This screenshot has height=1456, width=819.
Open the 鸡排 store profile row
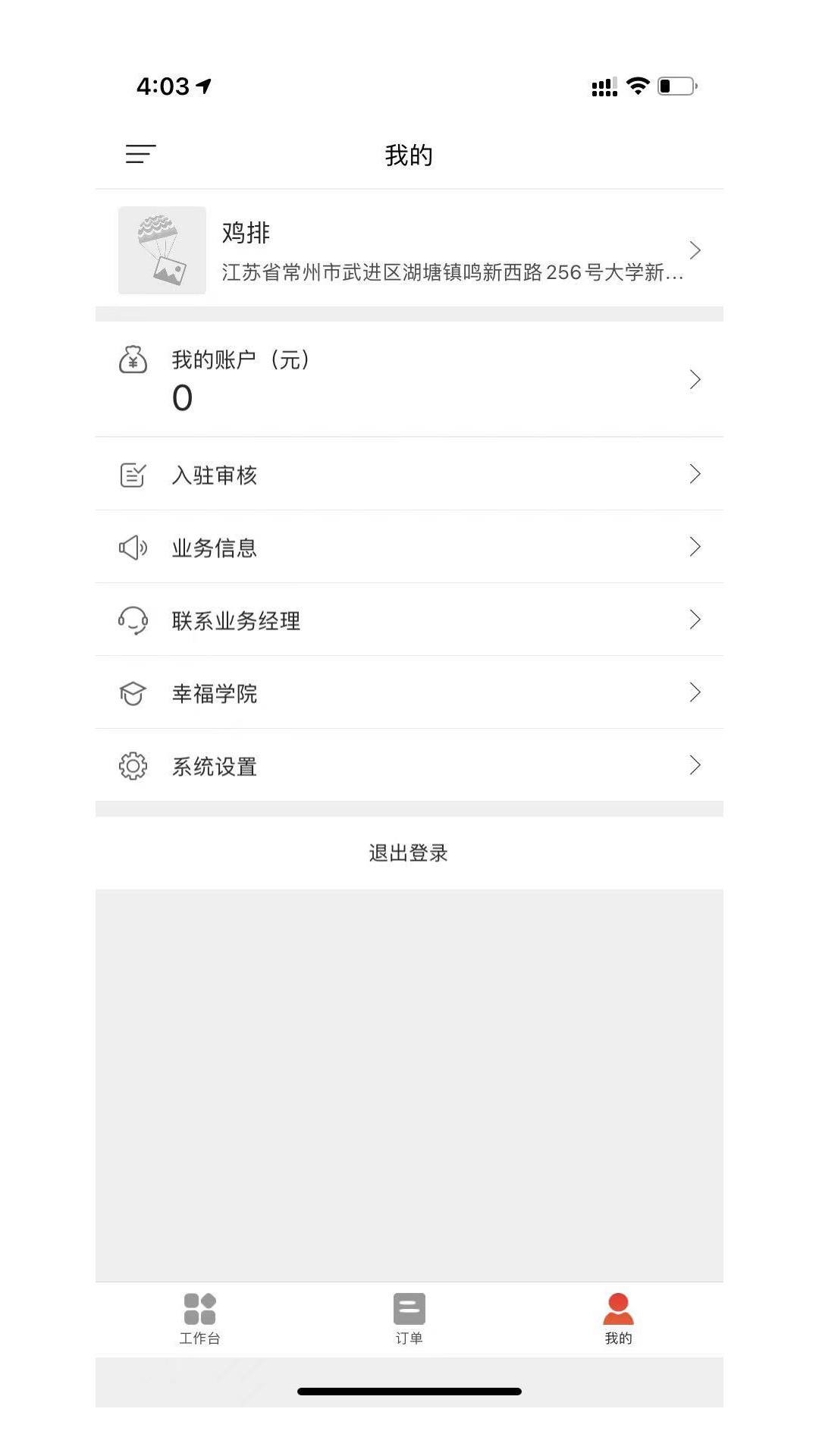(x=409, y=250)
